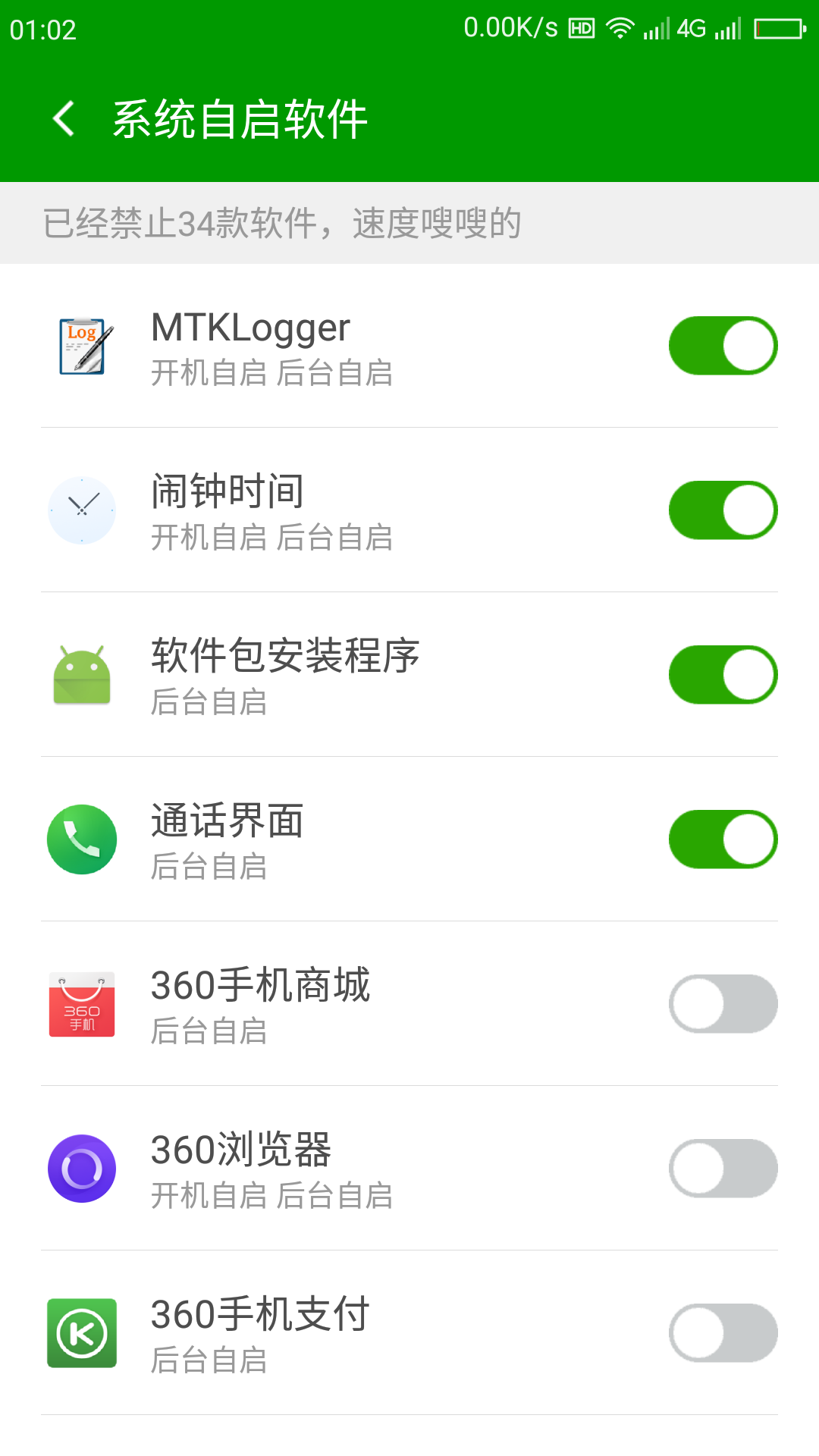Disable 软件包安装程序 background autostart
Screen dimensions: 819x1456
pos(723,674)
